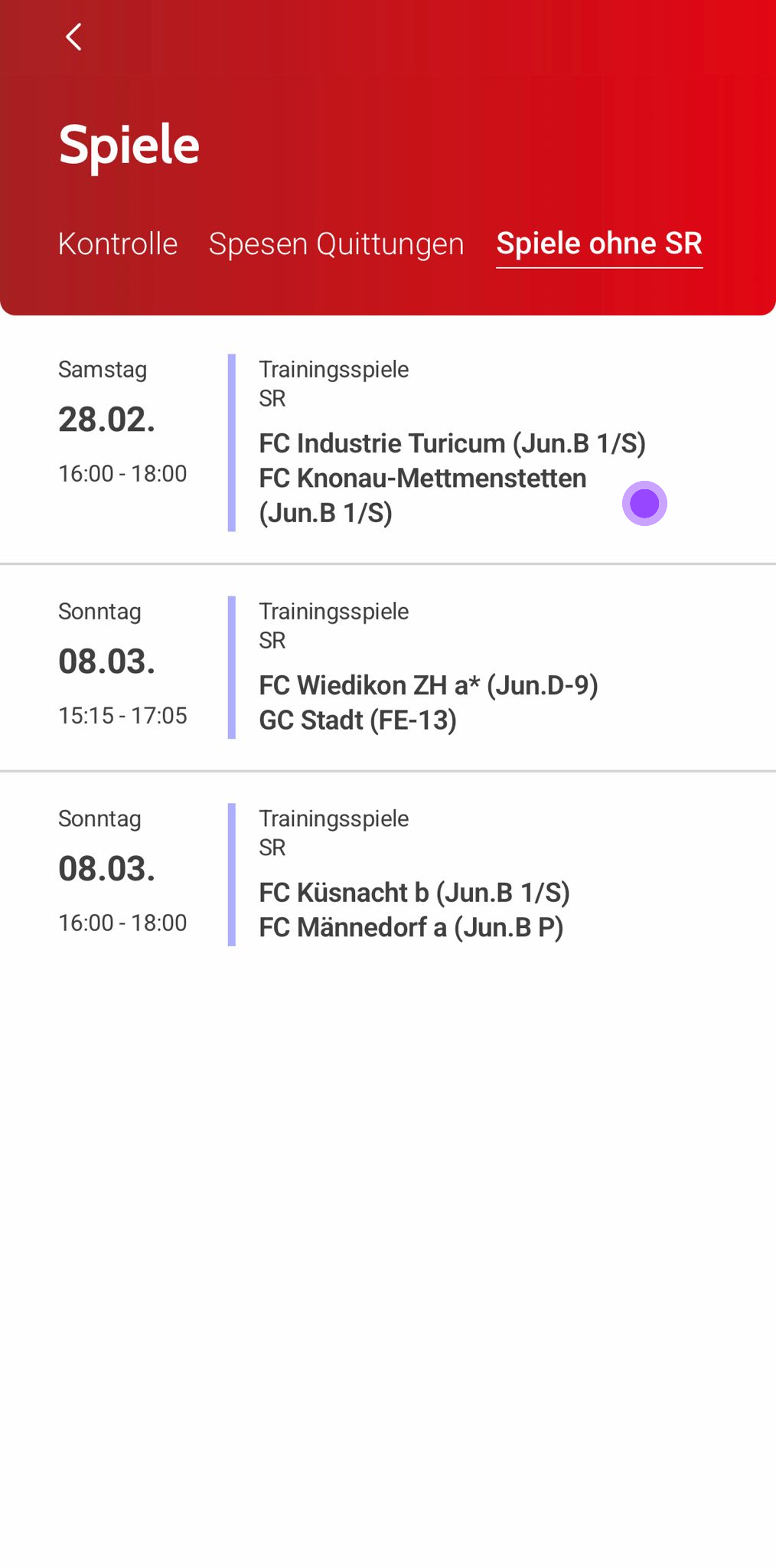
Task: Open the FC Industrie Turicum match
Action: coord(452,444)
